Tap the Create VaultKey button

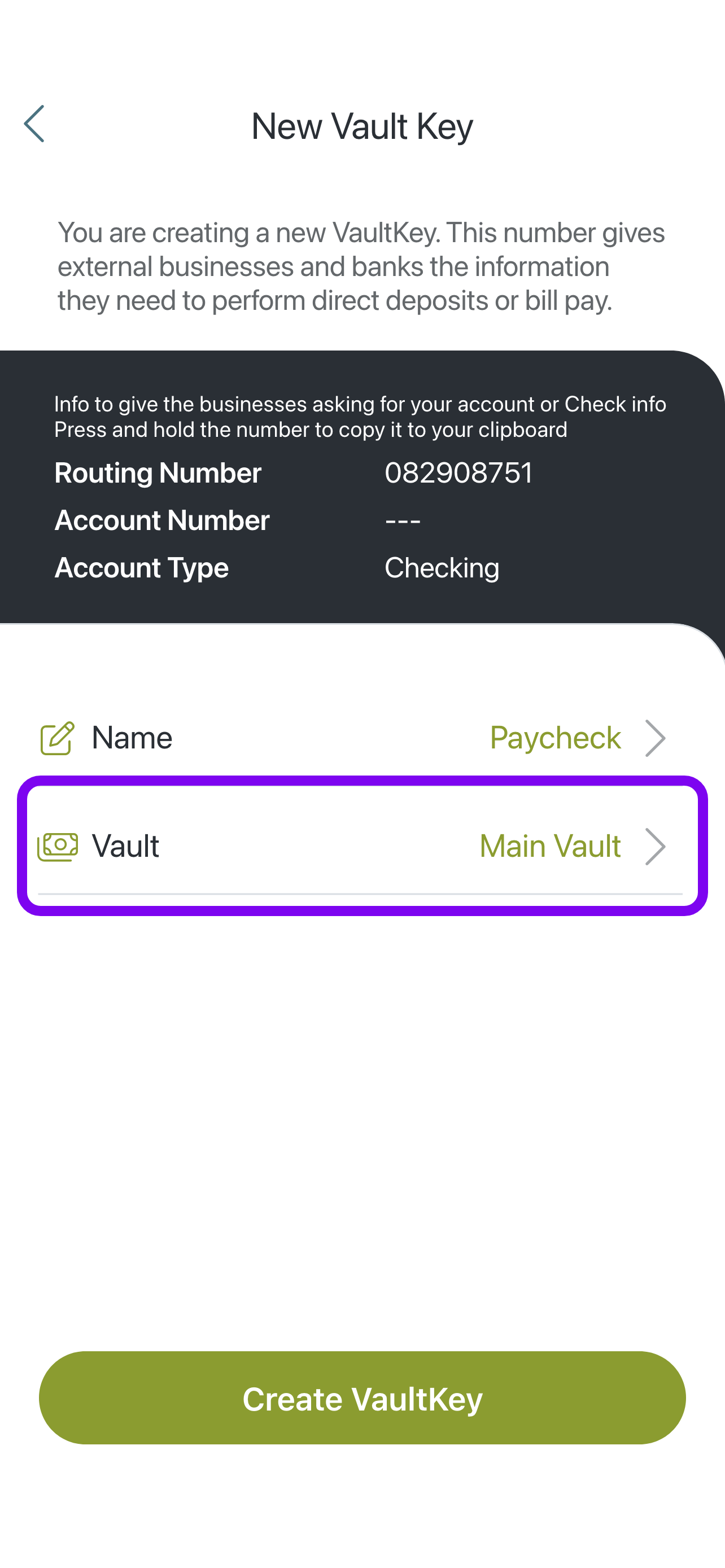click(362, 1398)
